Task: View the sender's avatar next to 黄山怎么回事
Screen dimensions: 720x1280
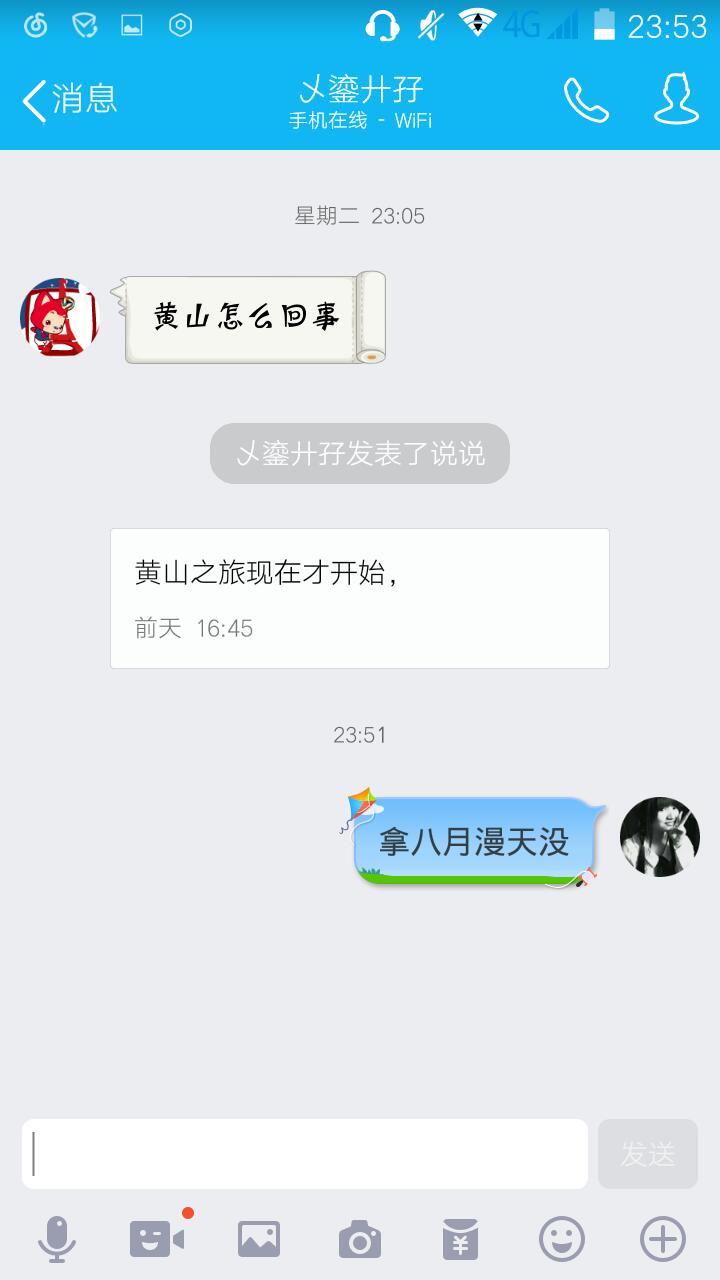Action: point(60,318)
